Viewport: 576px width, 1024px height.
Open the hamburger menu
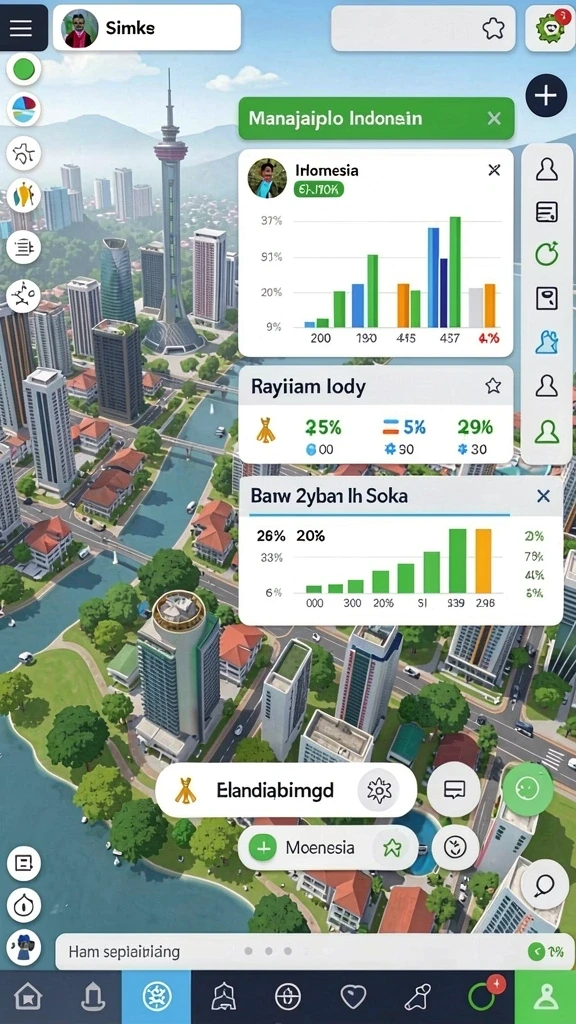tap(23, 27)
